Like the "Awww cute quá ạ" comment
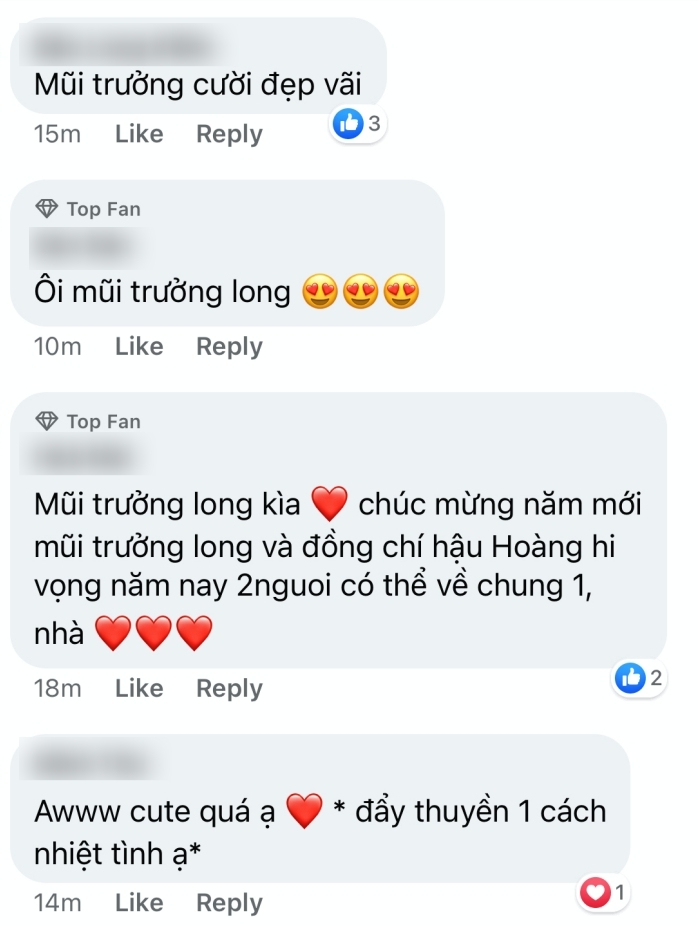Viewport: 698px width, 926px height. coord(139,903)
